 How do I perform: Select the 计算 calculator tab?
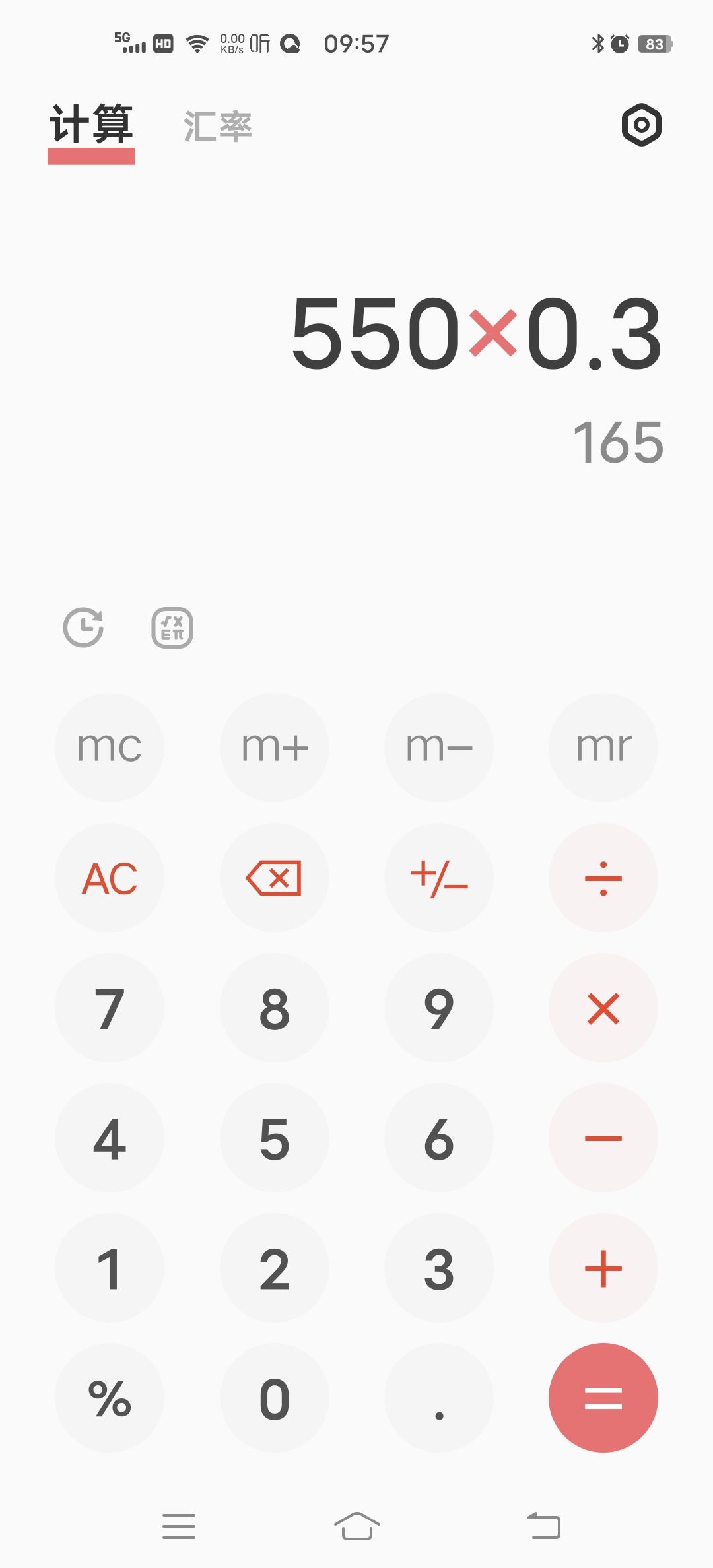[91, 127]
